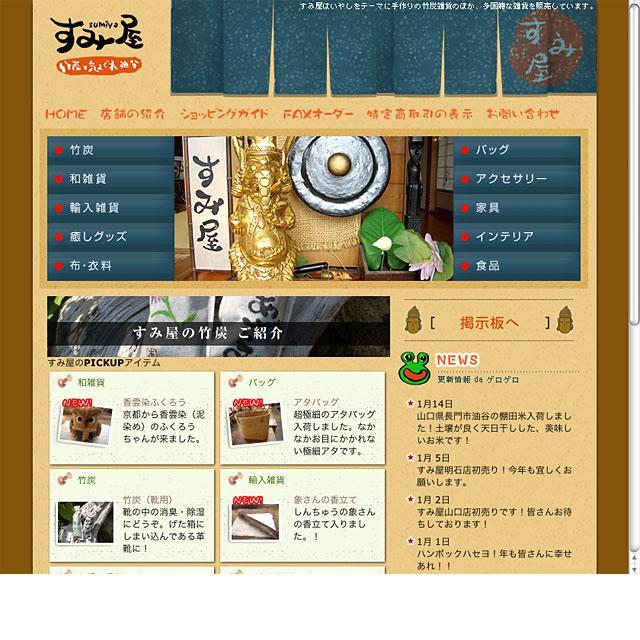Go to the 掲示板へ bulletin board
Viewport: 640px width, 640px height.
point(489,322)
